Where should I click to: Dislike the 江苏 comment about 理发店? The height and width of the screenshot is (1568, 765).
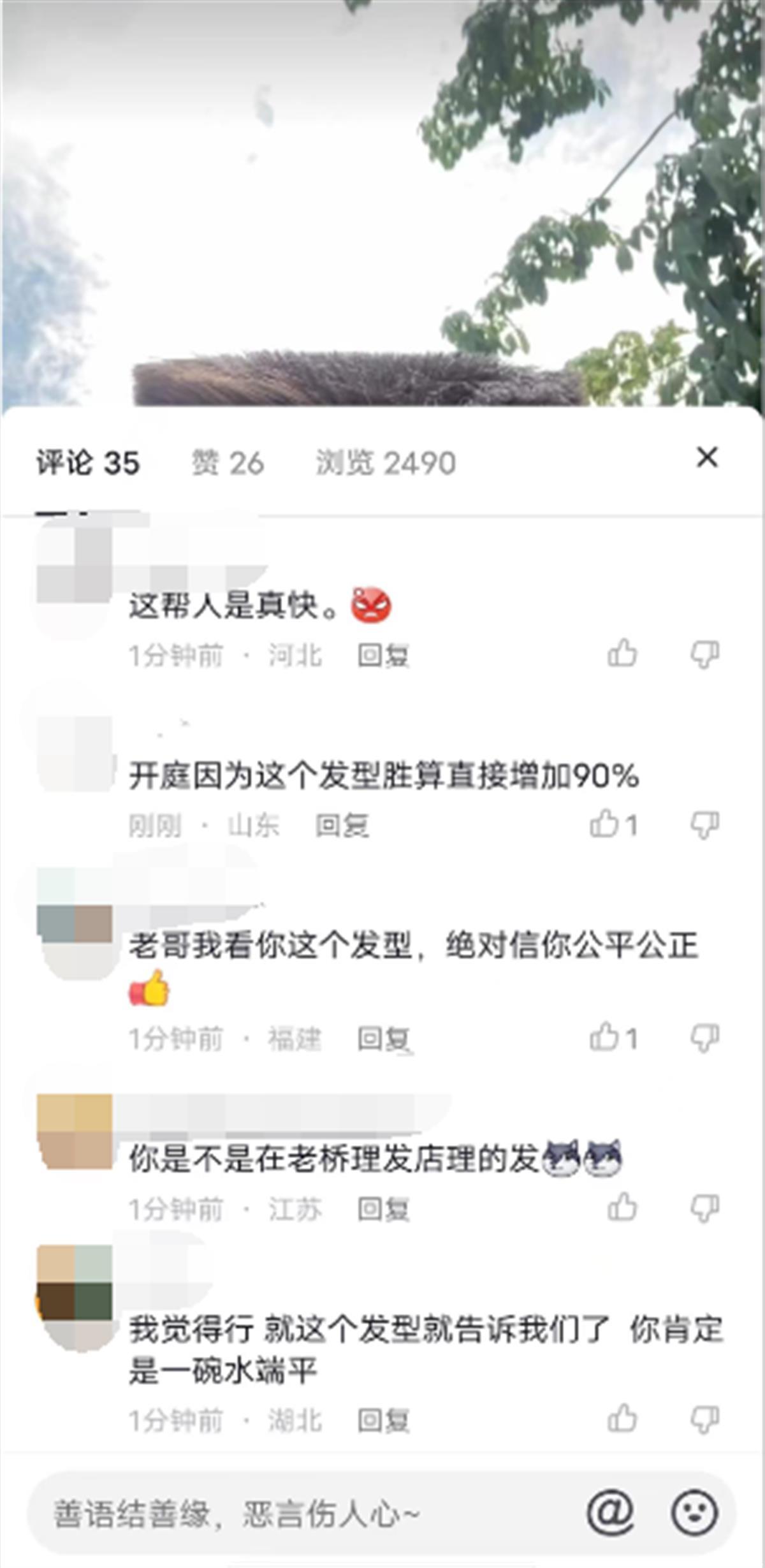click(705, 1208)
